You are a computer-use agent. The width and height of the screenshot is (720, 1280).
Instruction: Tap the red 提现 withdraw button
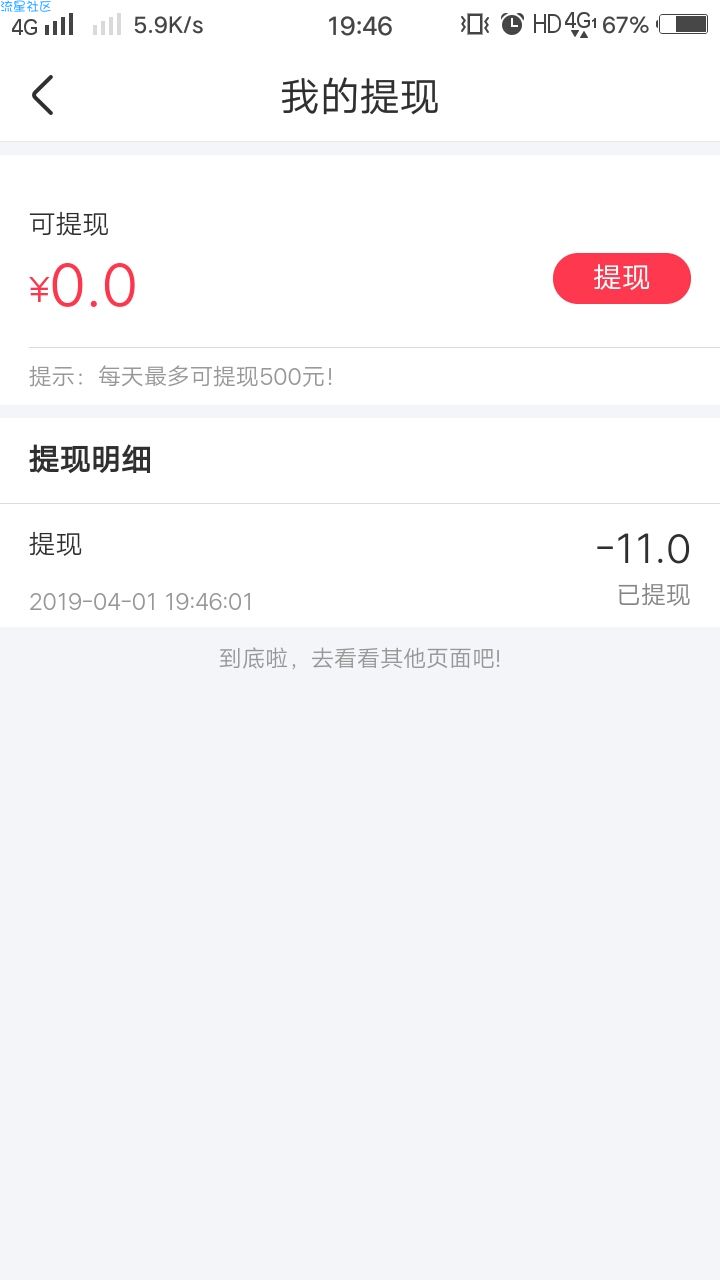point(621,278)
